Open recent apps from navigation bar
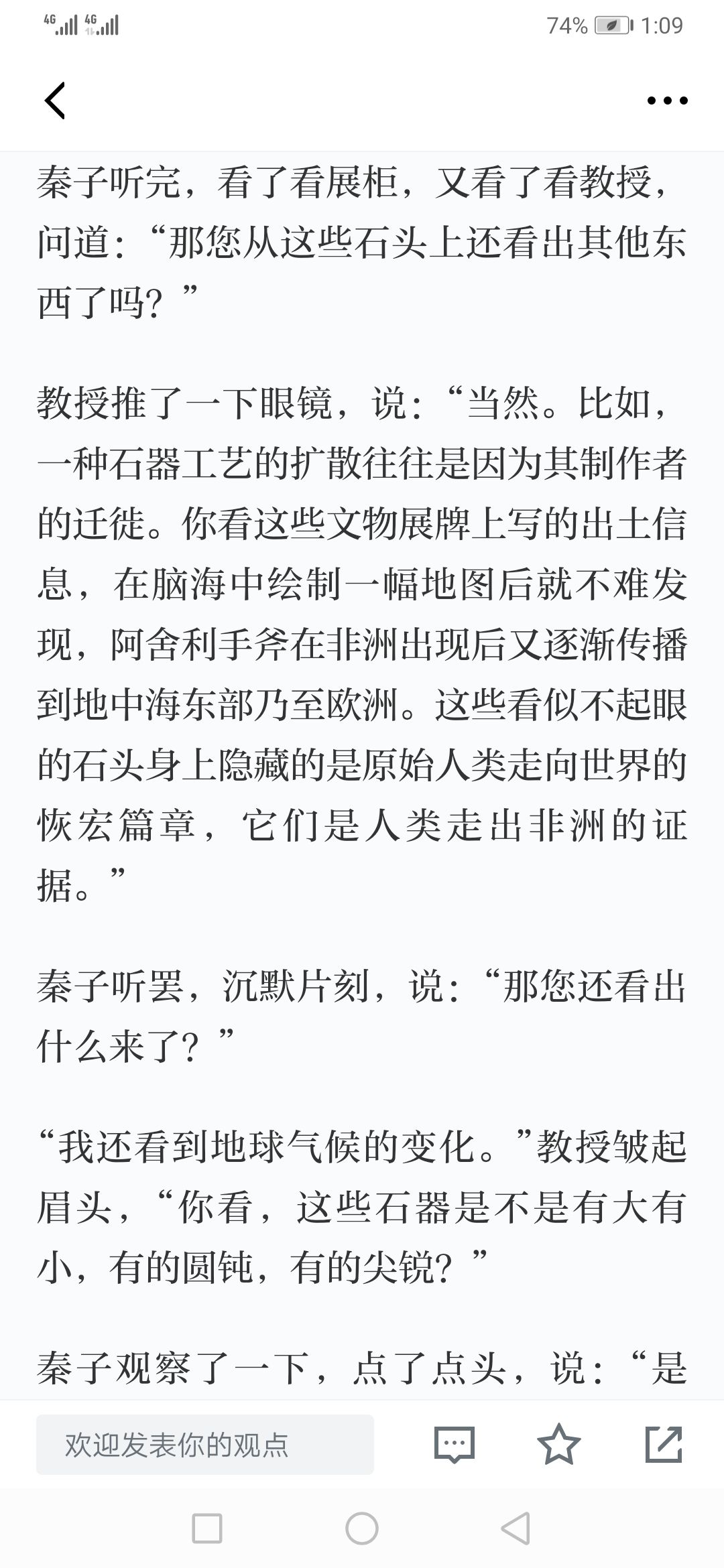 pos(207,1528)
